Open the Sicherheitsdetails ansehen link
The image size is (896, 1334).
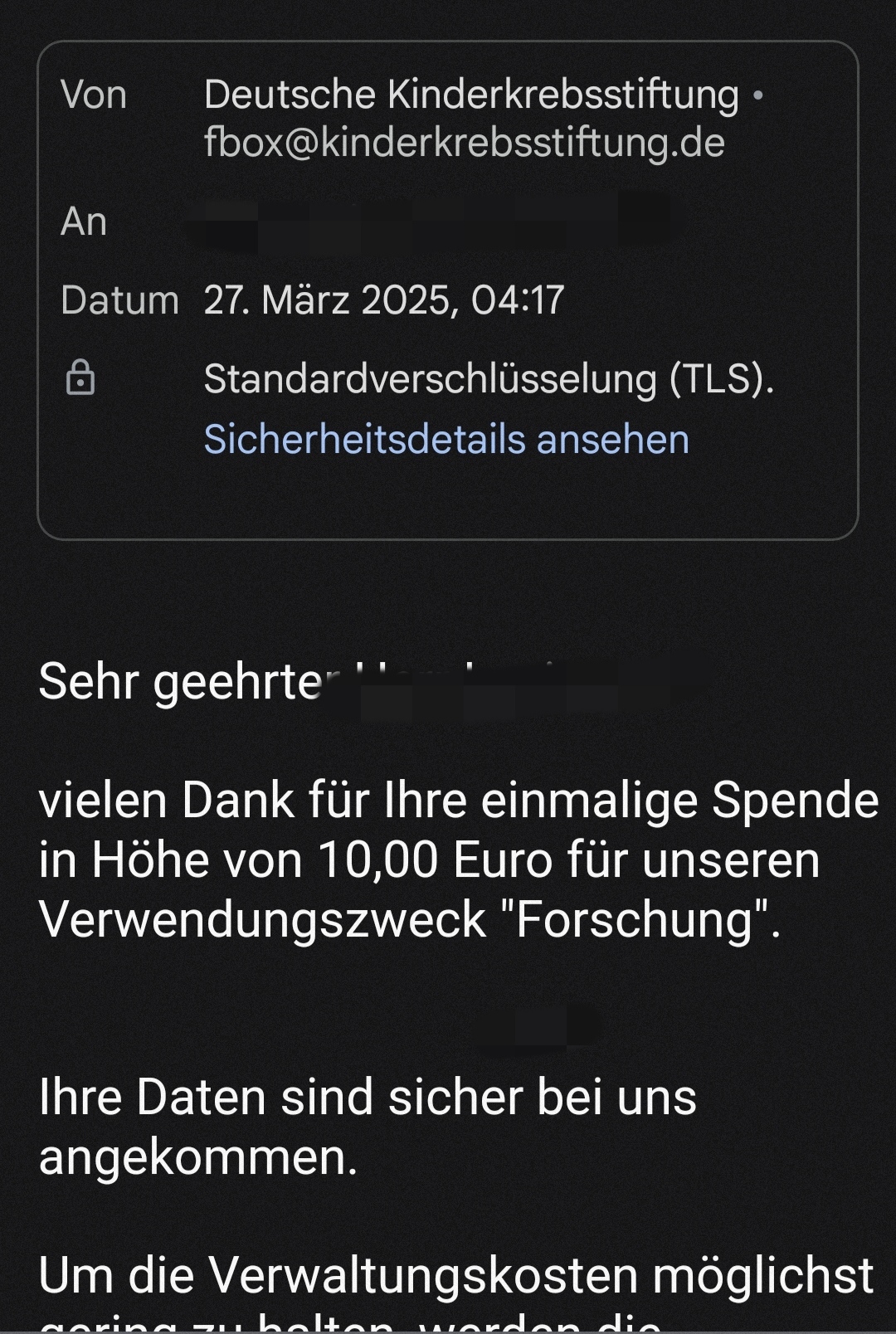tap(446, 439)
